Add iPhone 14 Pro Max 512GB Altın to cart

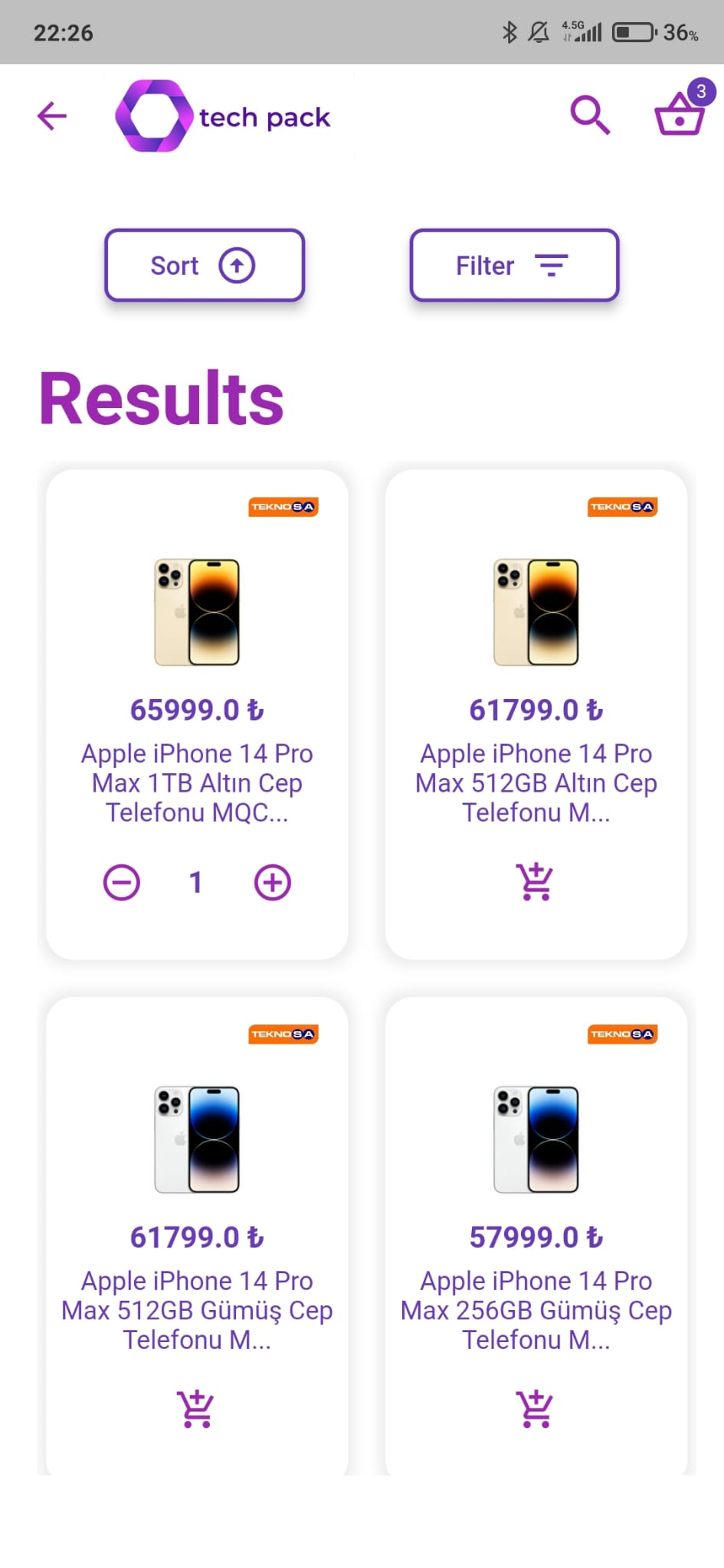coord(536,881)
